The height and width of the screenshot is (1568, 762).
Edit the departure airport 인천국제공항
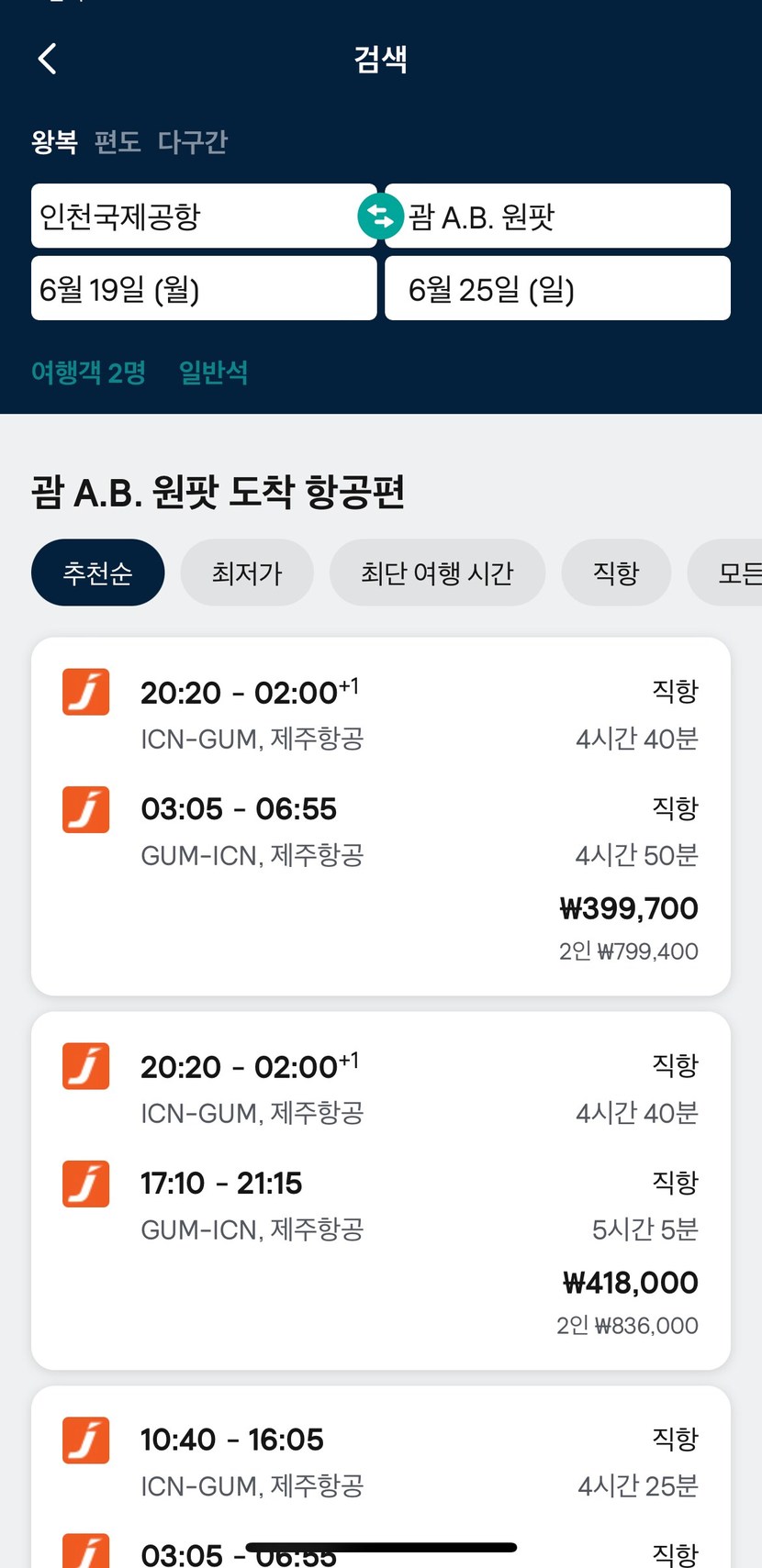pos(204,217)
